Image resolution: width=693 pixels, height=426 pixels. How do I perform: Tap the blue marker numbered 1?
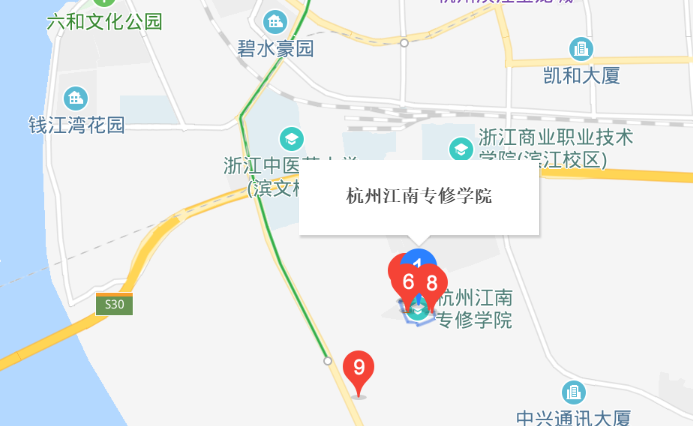pos(419,256)
